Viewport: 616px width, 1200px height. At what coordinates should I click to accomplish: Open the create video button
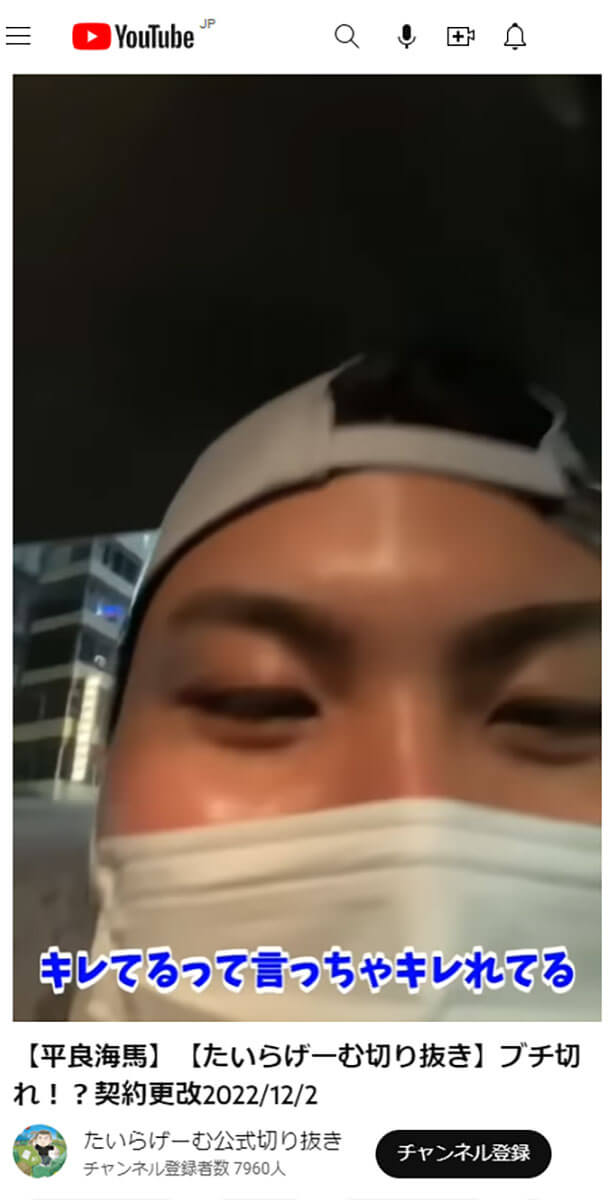(x=460, y=37)
